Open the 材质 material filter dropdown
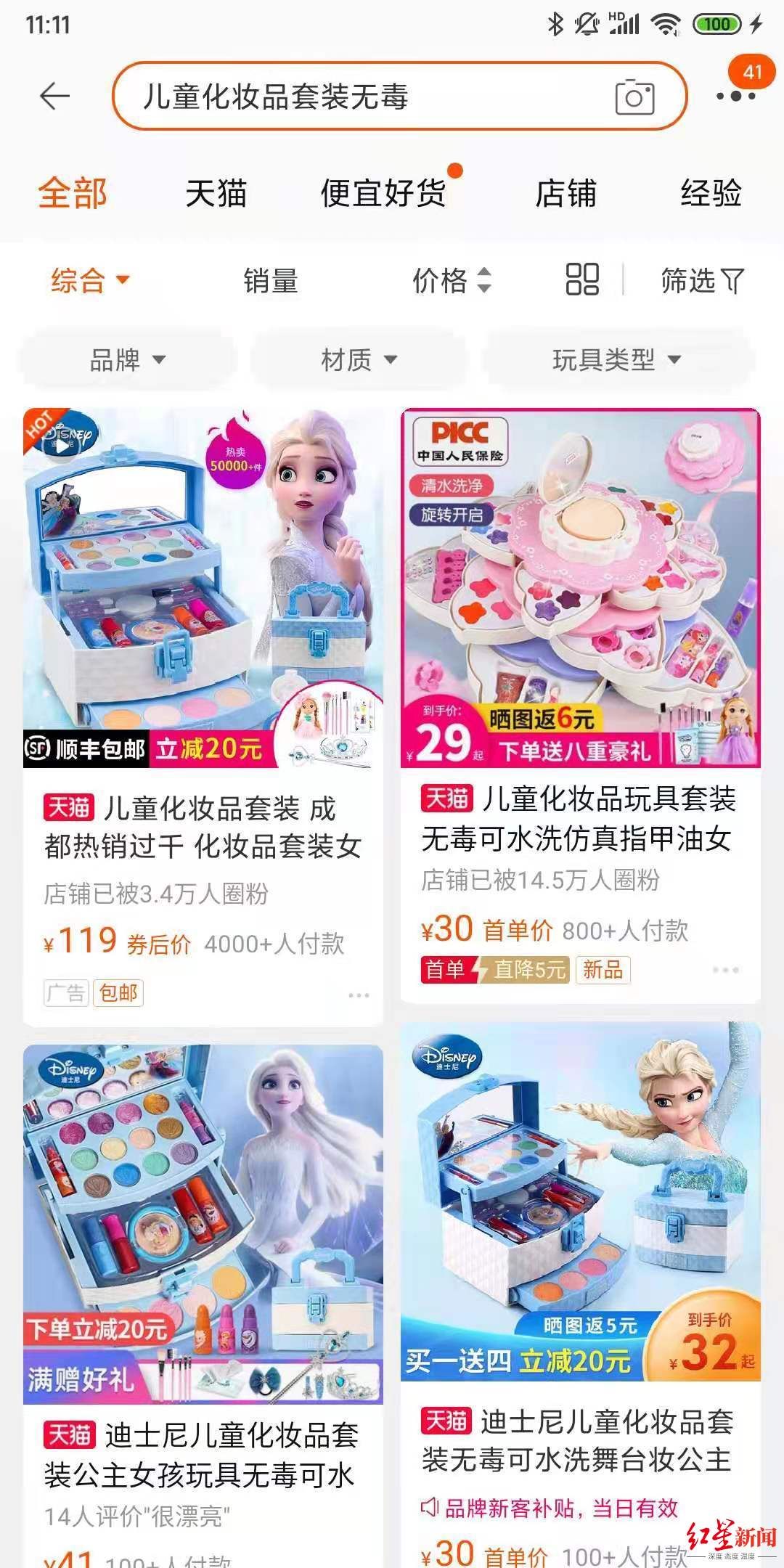Image resolution: width=784 pixels, height=1568 pixels. click(x=360, y=359)
